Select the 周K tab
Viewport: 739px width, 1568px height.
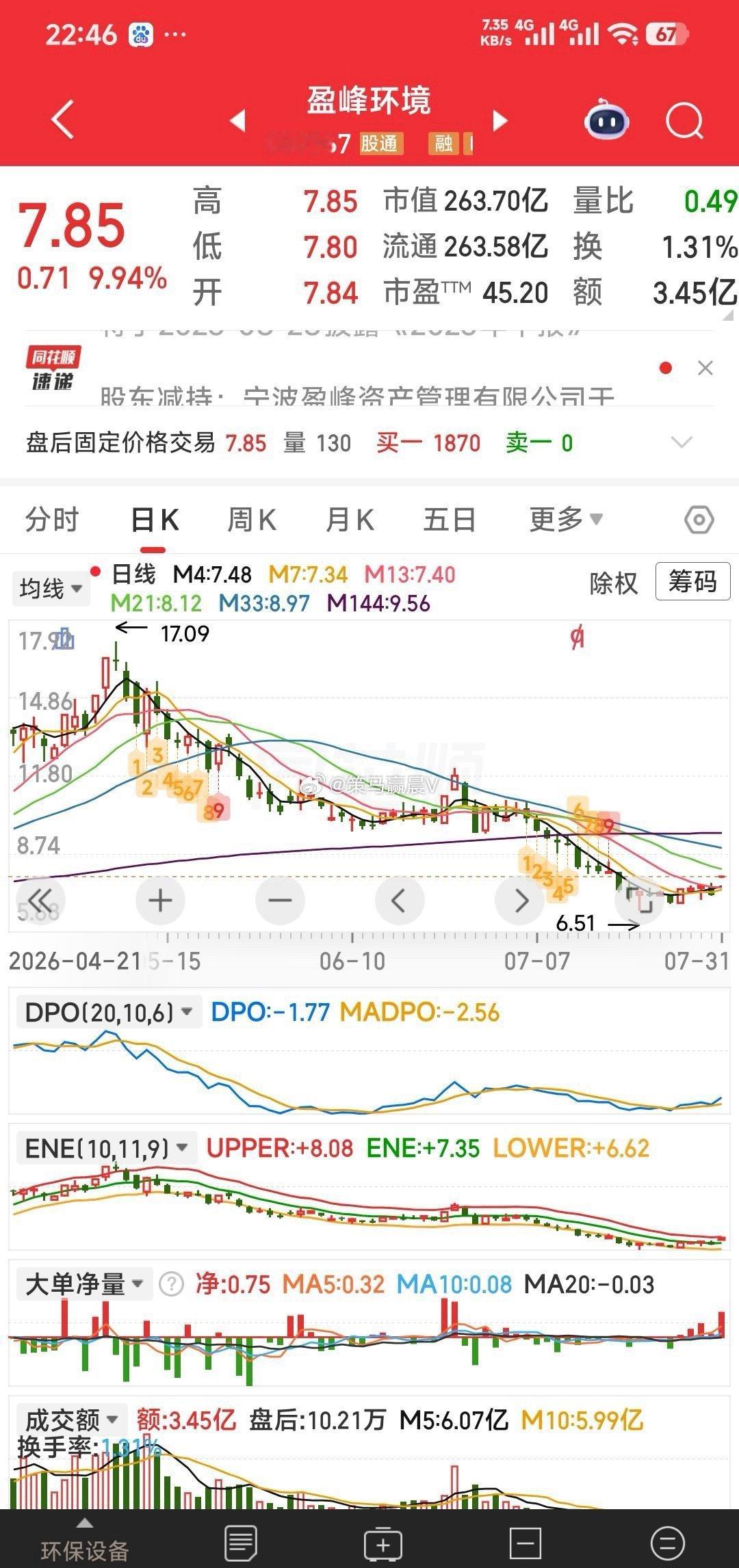251,520
